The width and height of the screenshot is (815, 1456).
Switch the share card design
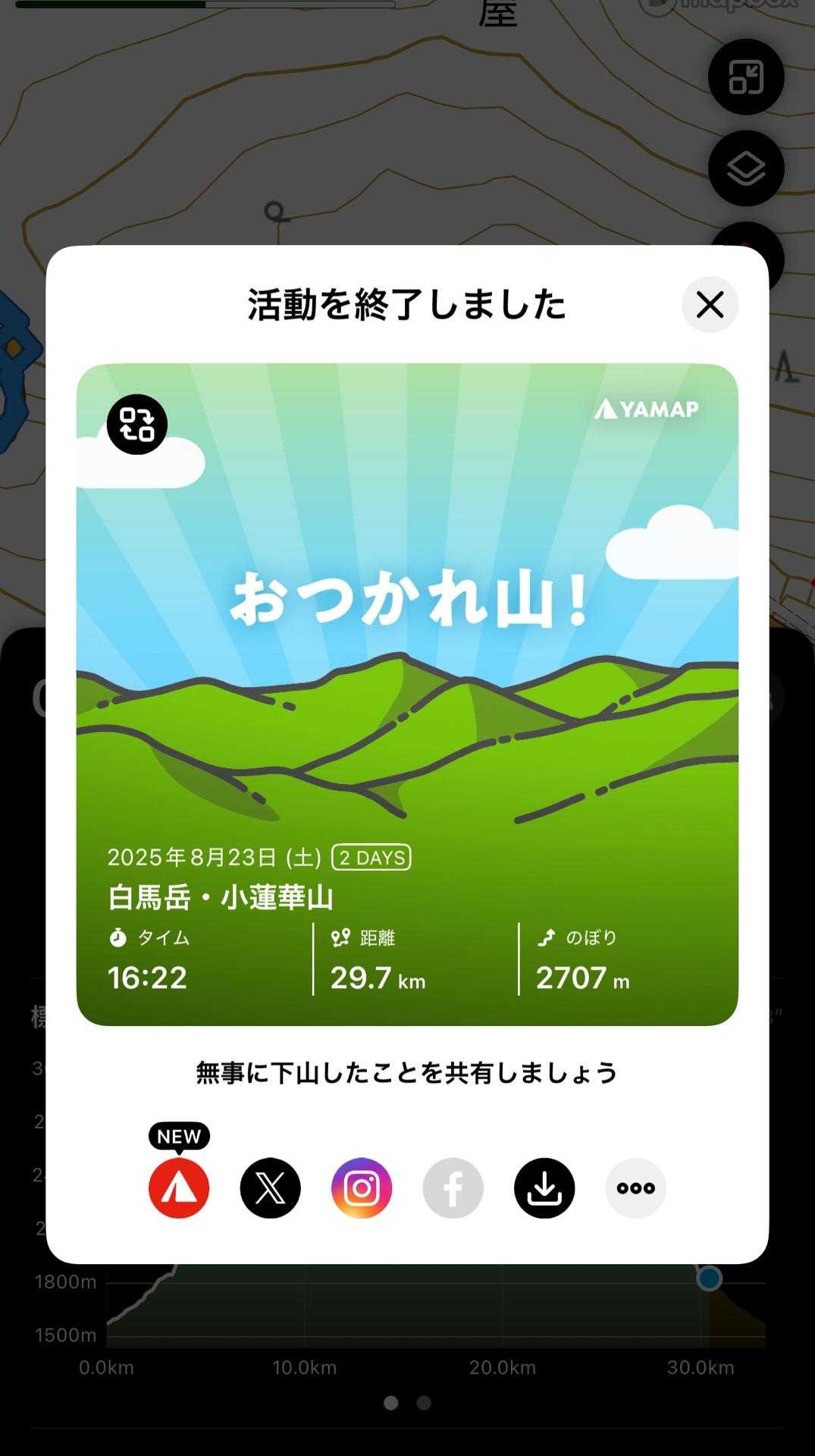[x=137, y=425]
